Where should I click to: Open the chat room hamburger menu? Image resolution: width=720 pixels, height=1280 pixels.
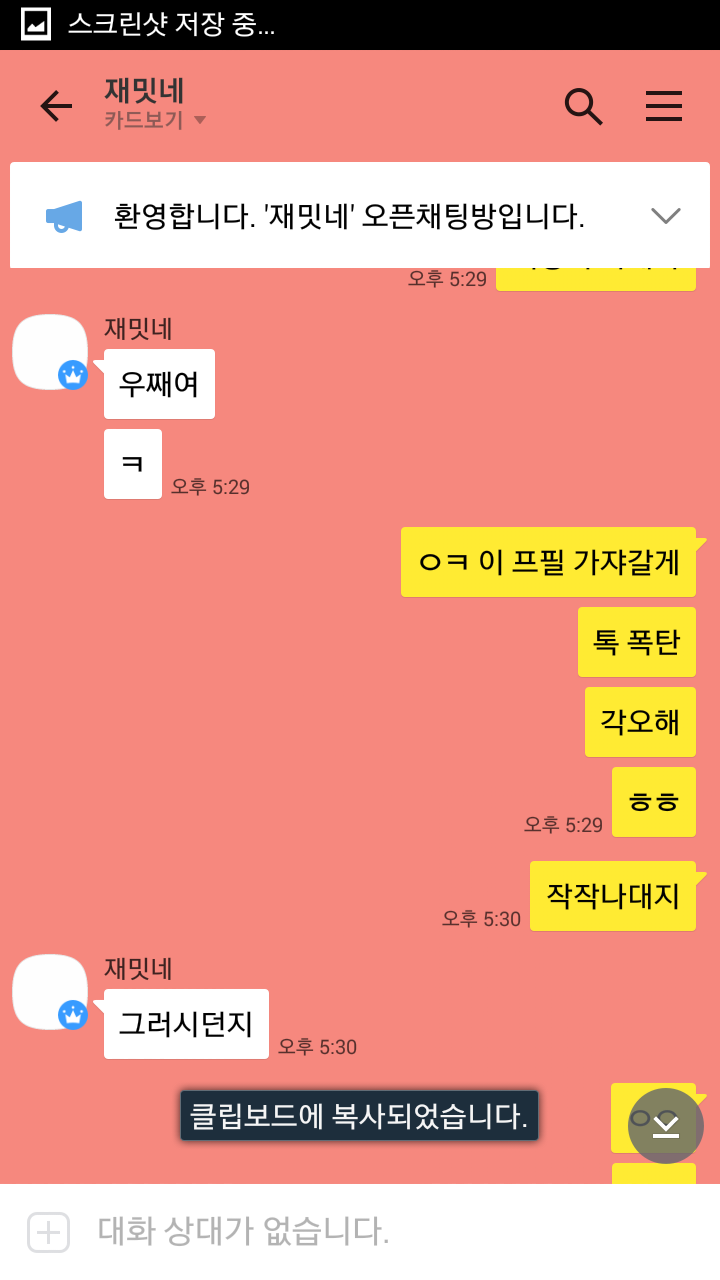[663, 106]
